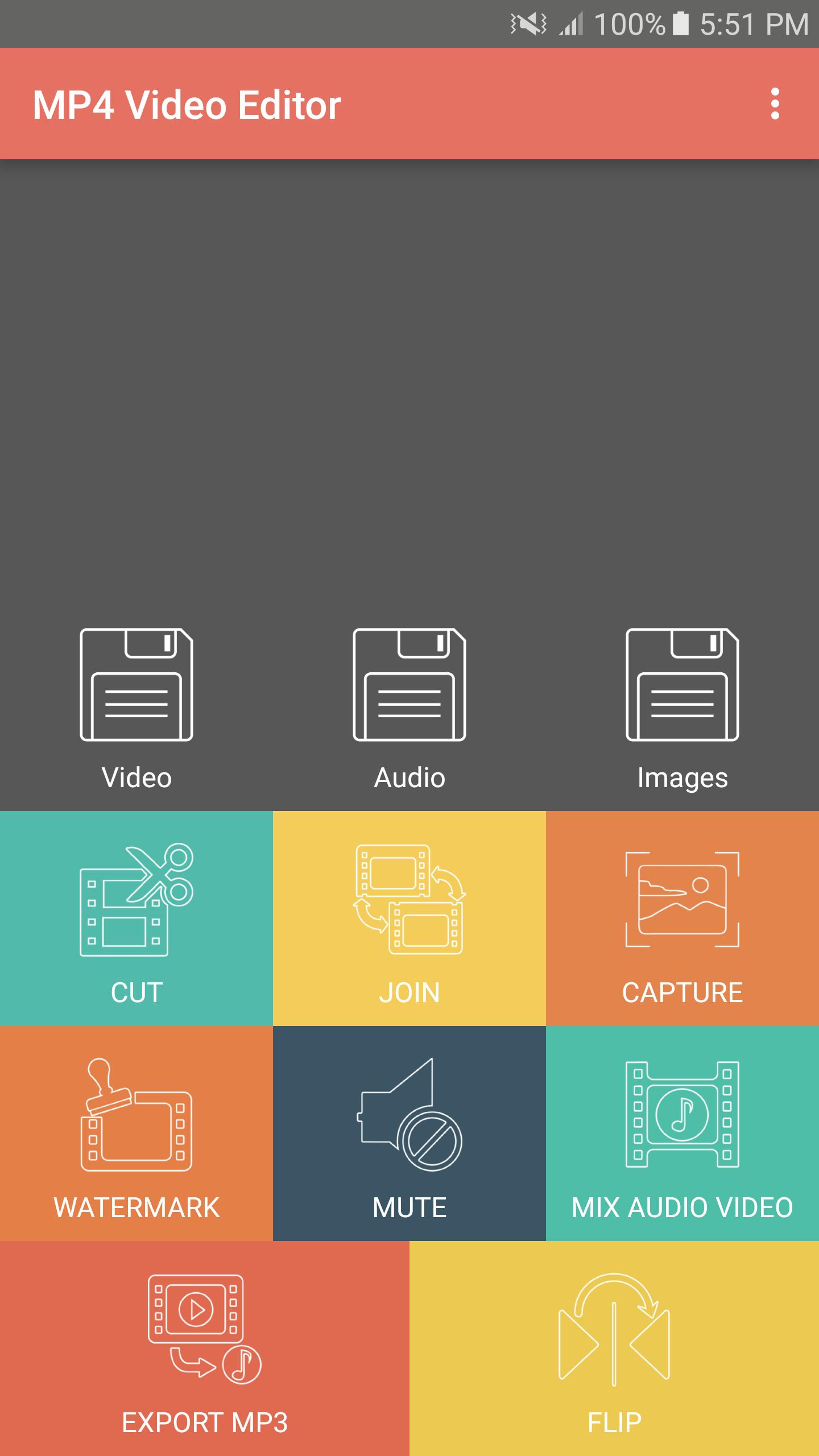
Task: Choose the JOIN videos option
Action: point(409,919)
